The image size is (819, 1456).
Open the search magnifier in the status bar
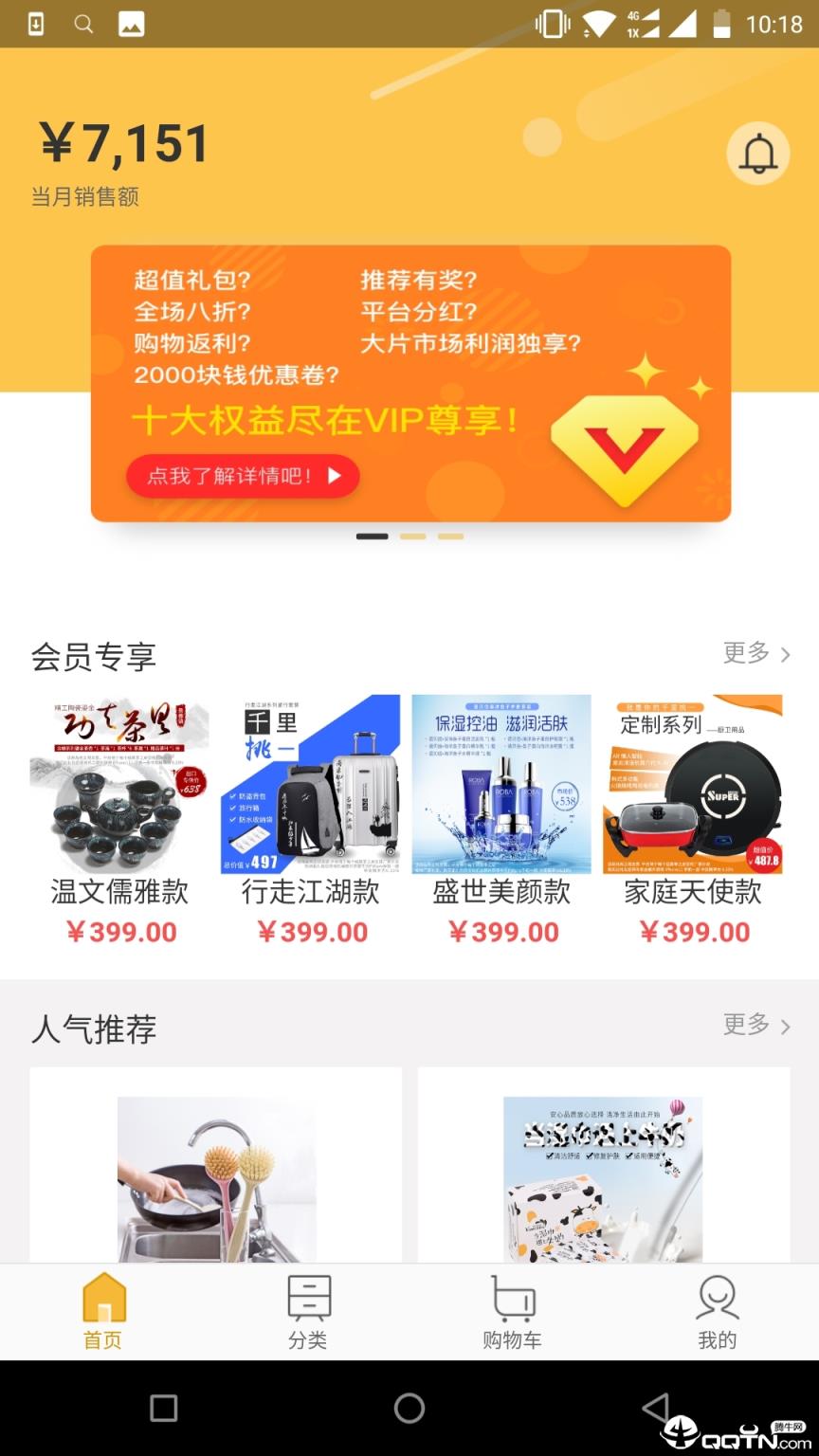pos(82,24)
